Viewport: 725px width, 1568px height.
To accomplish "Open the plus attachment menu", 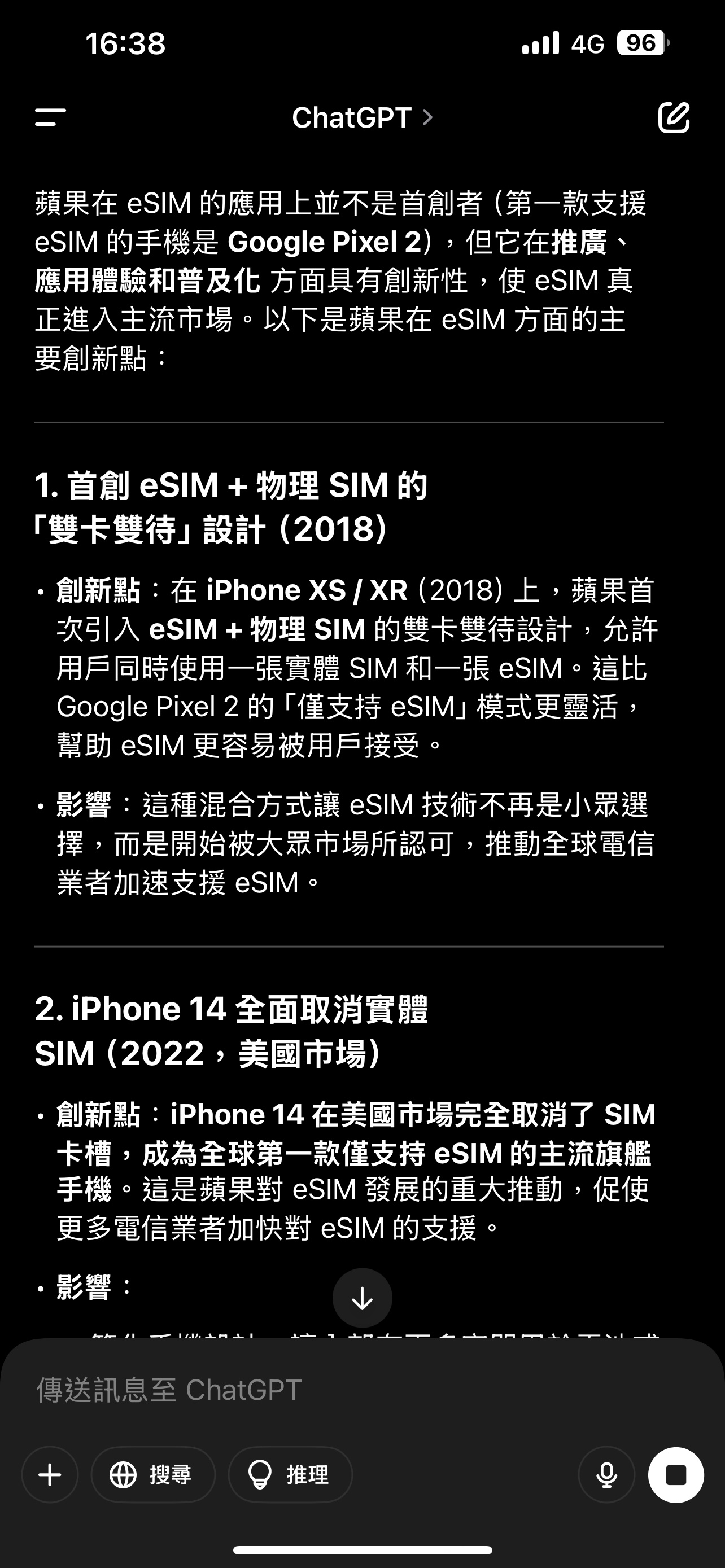I will [50, 1475].
